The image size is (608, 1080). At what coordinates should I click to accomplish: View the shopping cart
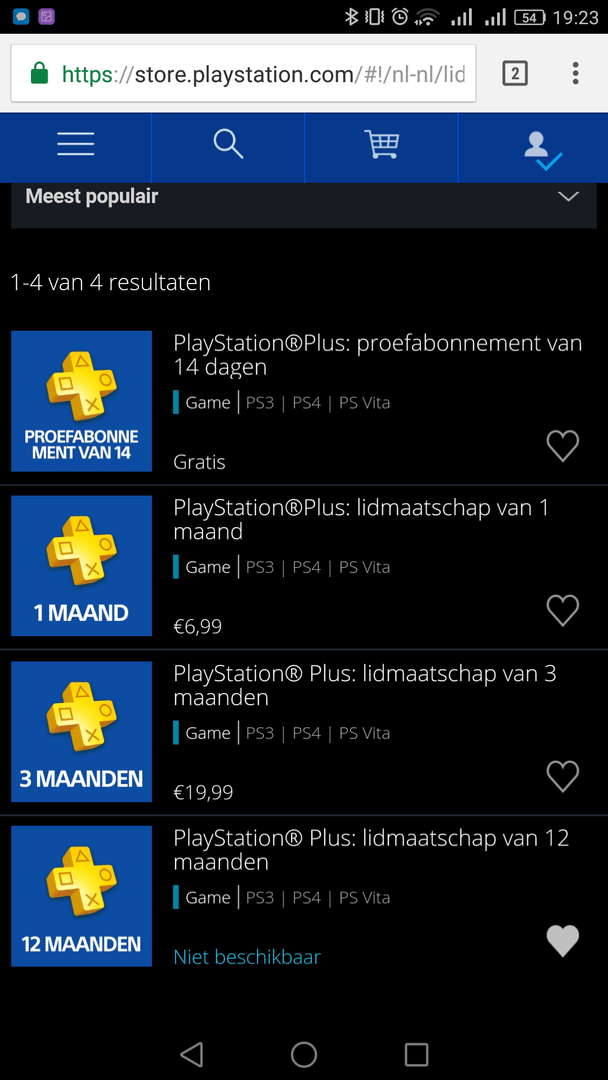[381, 145]
